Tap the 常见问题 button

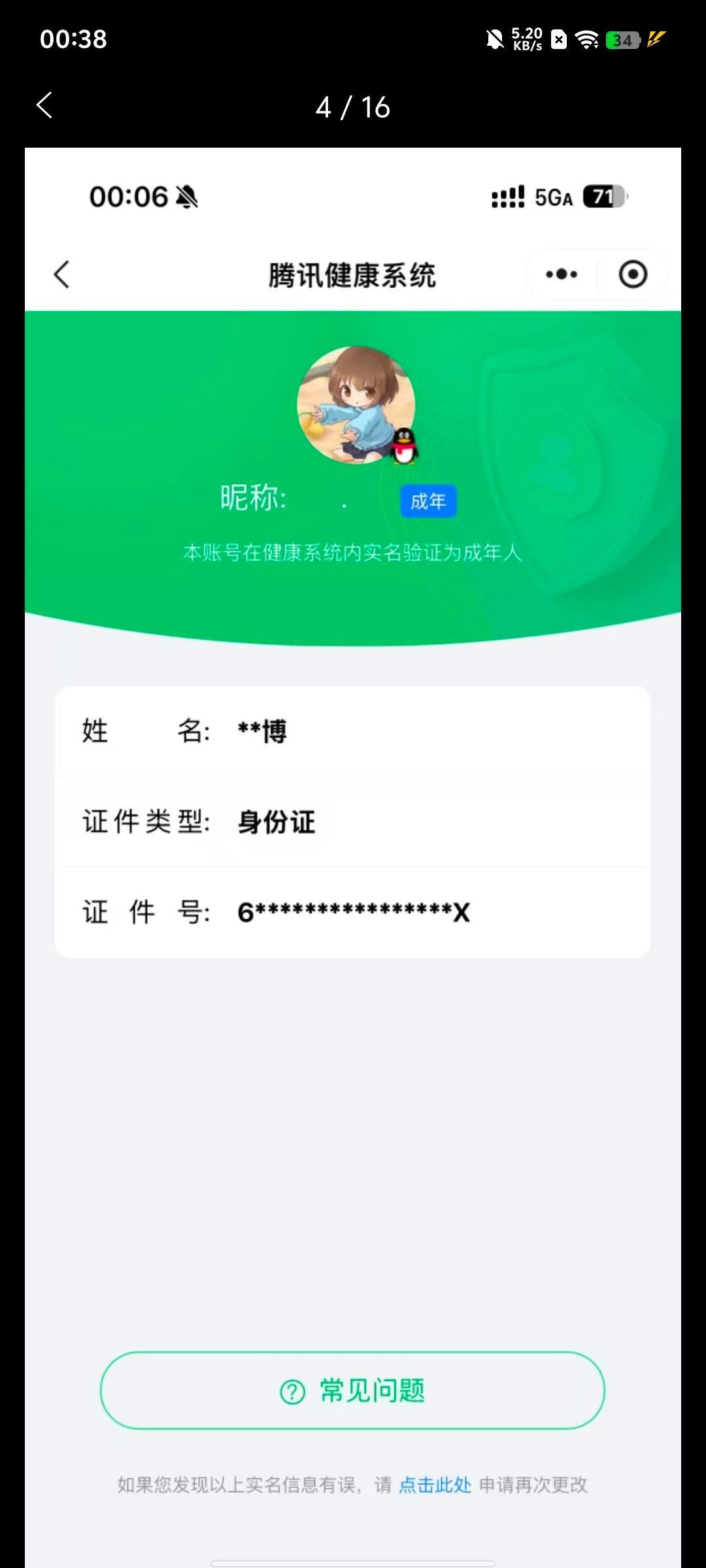point(353,1390)
